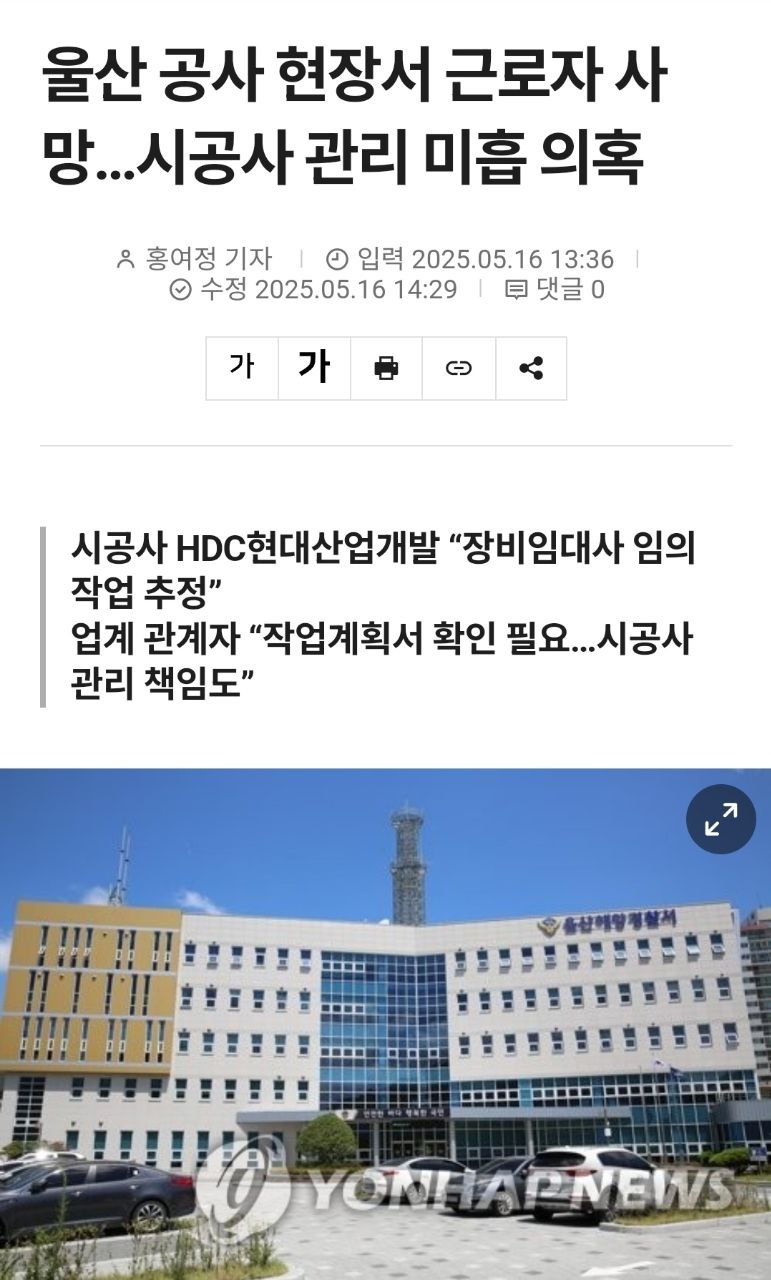Copy the article link
Image resolution: width=771 pixels, height=1280 pixels.
(x=458, y=368)
